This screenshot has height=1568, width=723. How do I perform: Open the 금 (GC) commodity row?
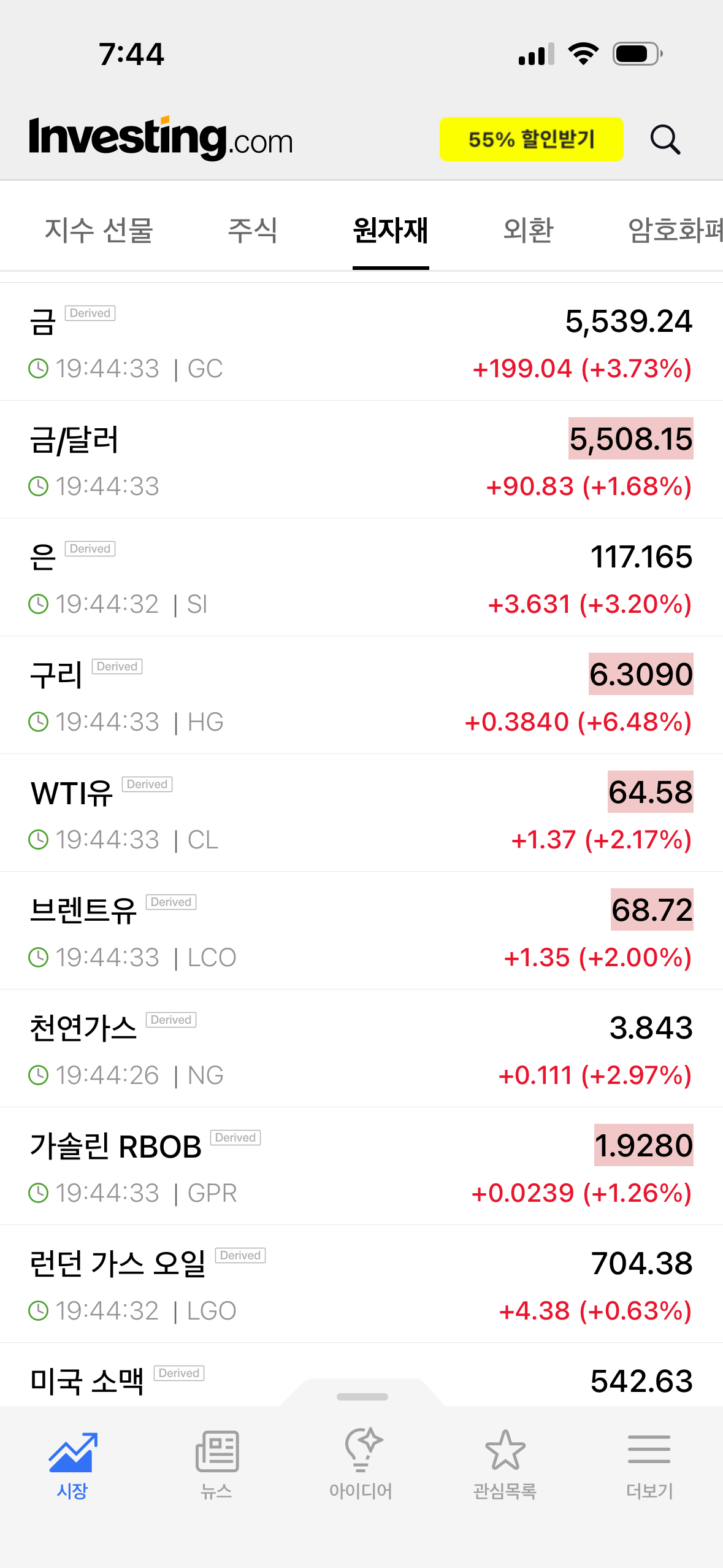361,342
